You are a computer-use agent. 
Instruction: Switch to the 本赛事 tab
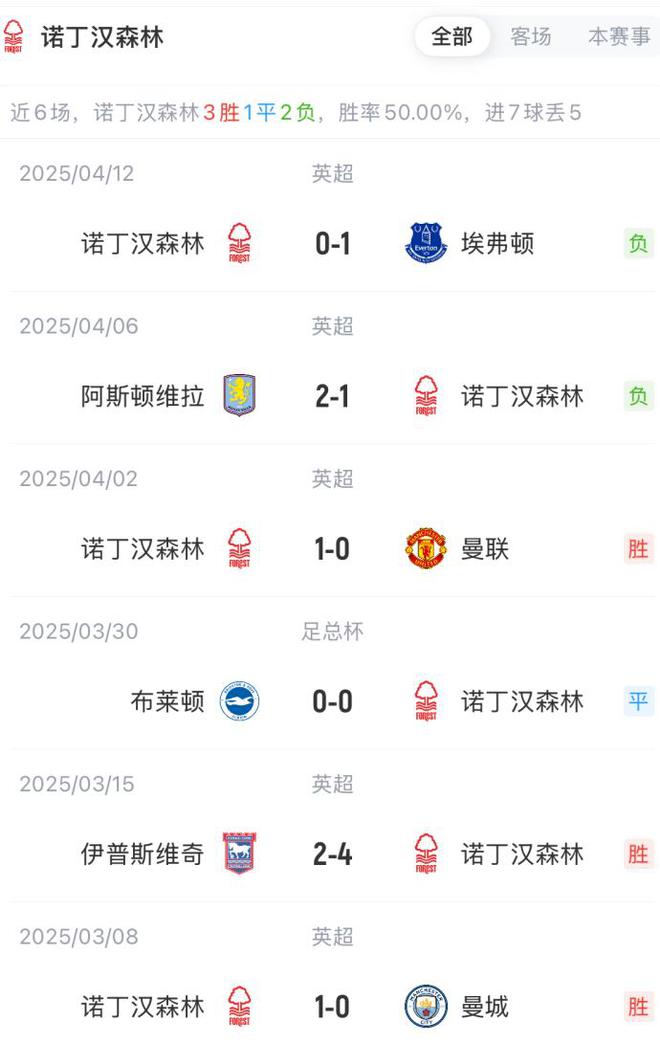click(618, 37)
